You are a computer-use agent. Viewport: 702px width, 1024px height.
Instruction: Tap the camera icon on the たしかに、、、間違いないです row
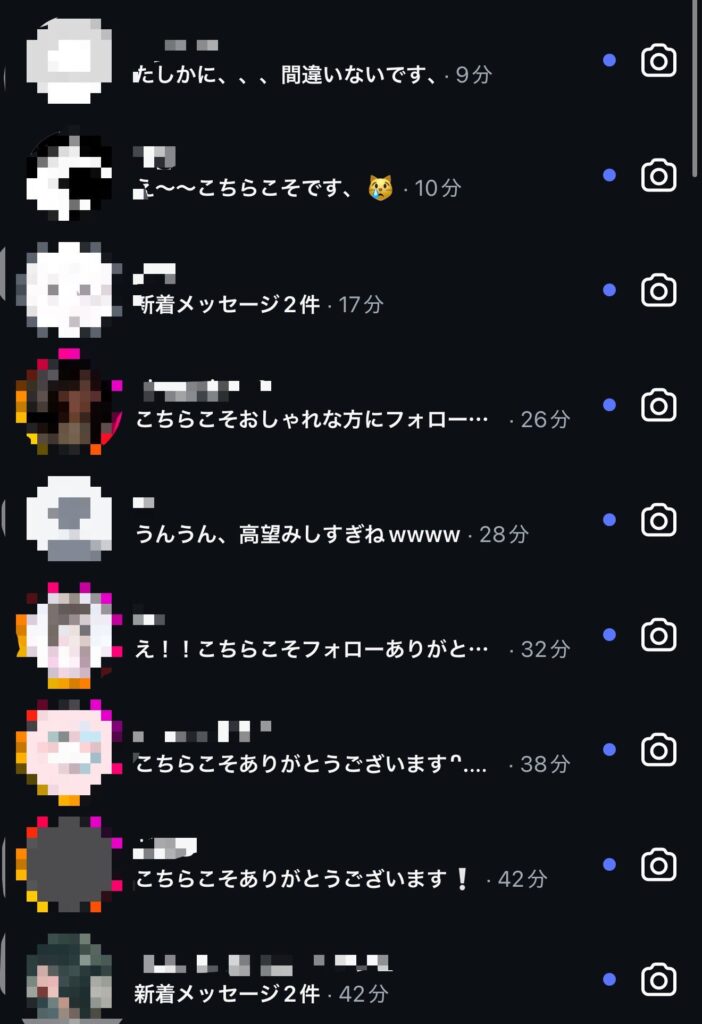[658, 61]
